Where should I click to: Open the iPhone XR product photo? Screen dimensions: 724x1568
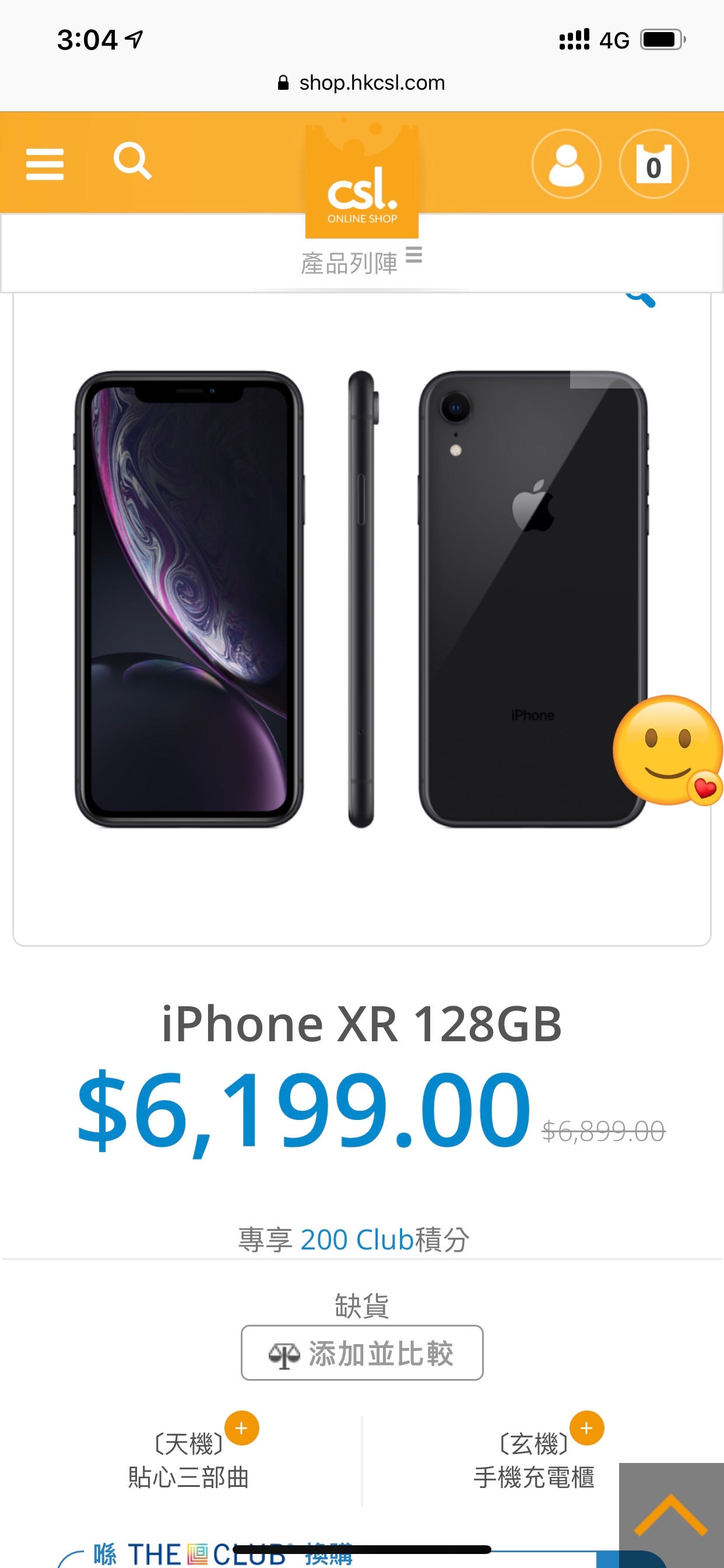pyautogui.click(x=361, y=600)
